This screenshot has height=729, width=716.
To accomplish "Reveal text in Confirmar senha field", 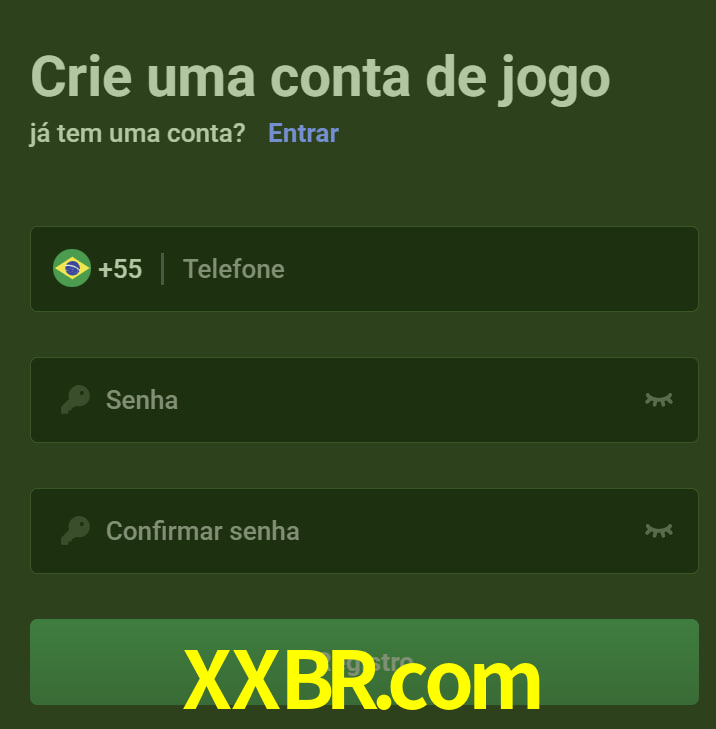I will pyautogui.click(x=658, y=531).
